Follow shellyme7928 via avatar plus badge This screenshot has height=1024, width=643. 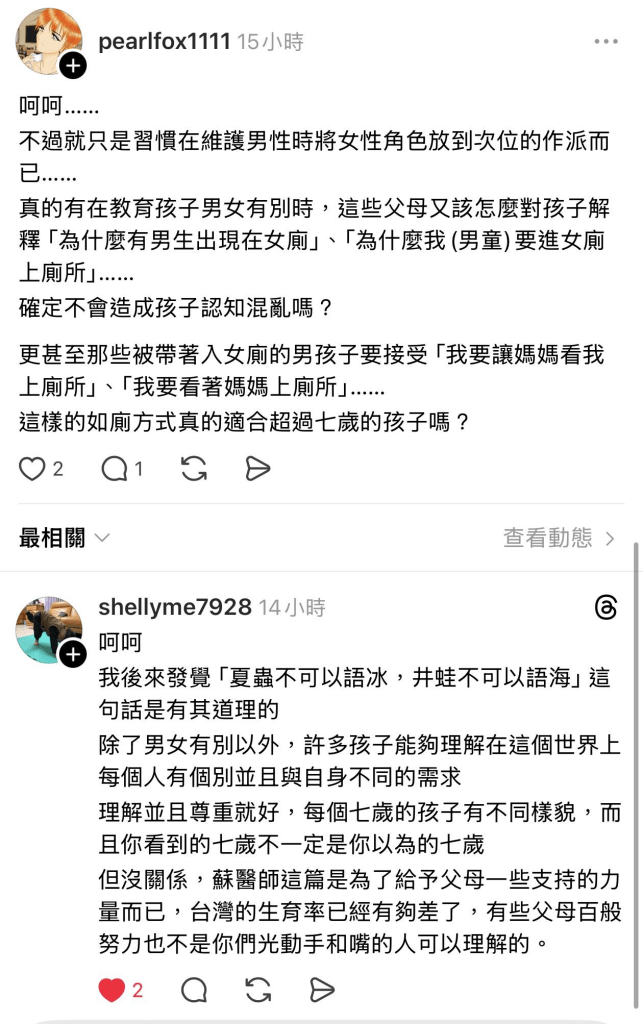pyautogui.click(x=74, y=655)
